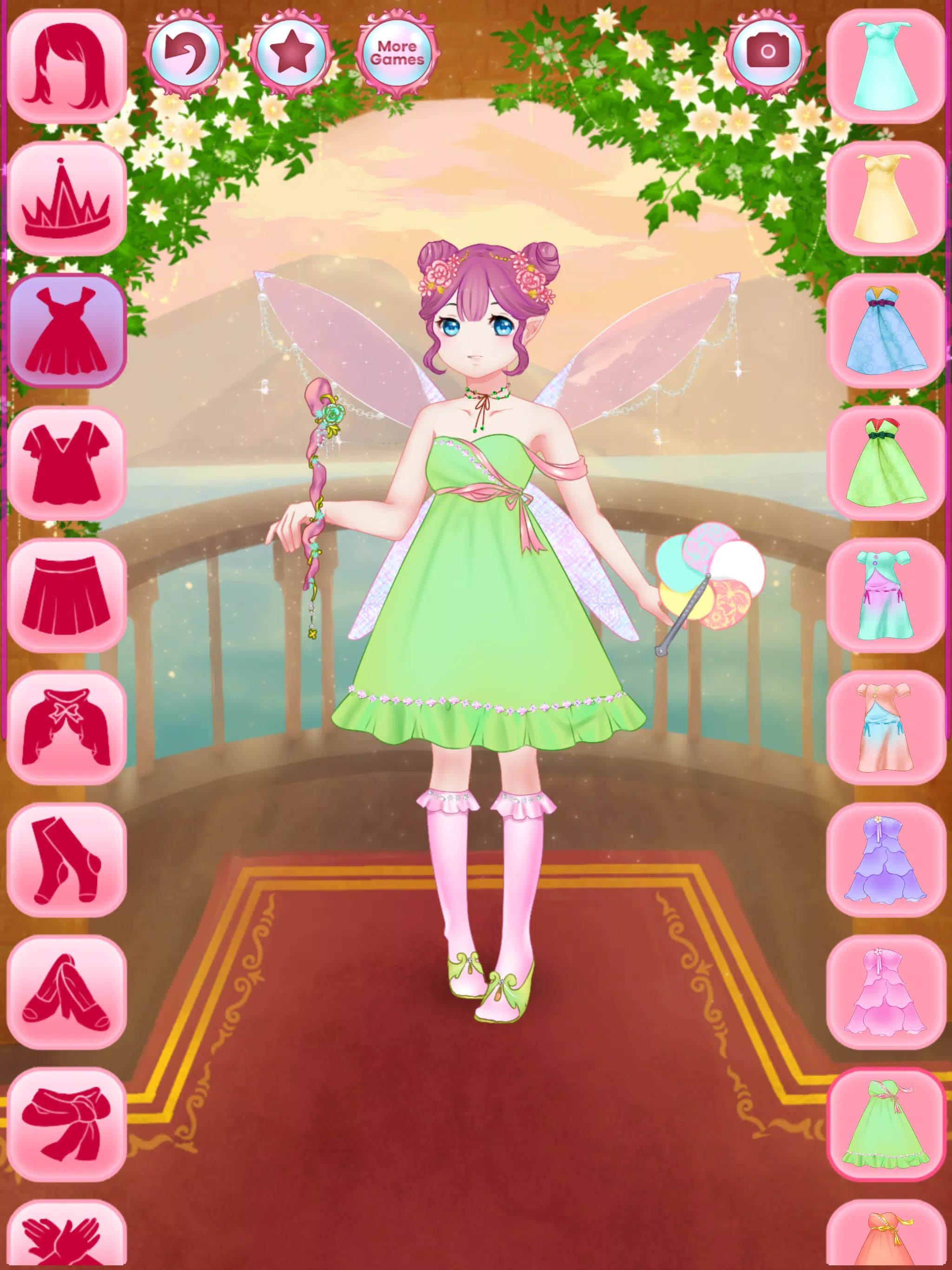Switch to the socks category

coord(66,859)
